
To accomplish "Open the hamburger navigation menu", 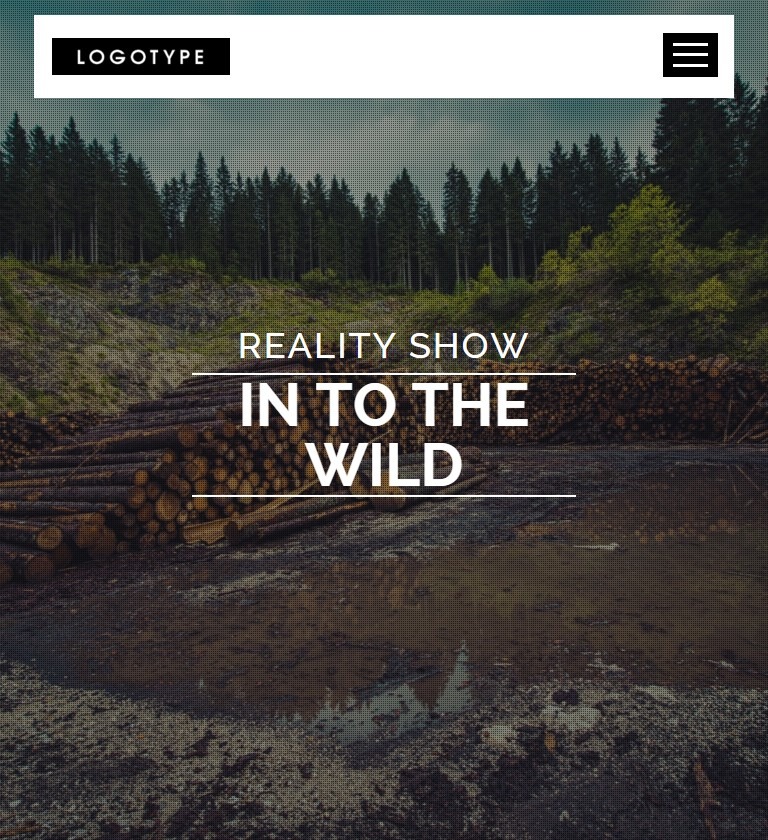I will point(690,55).
